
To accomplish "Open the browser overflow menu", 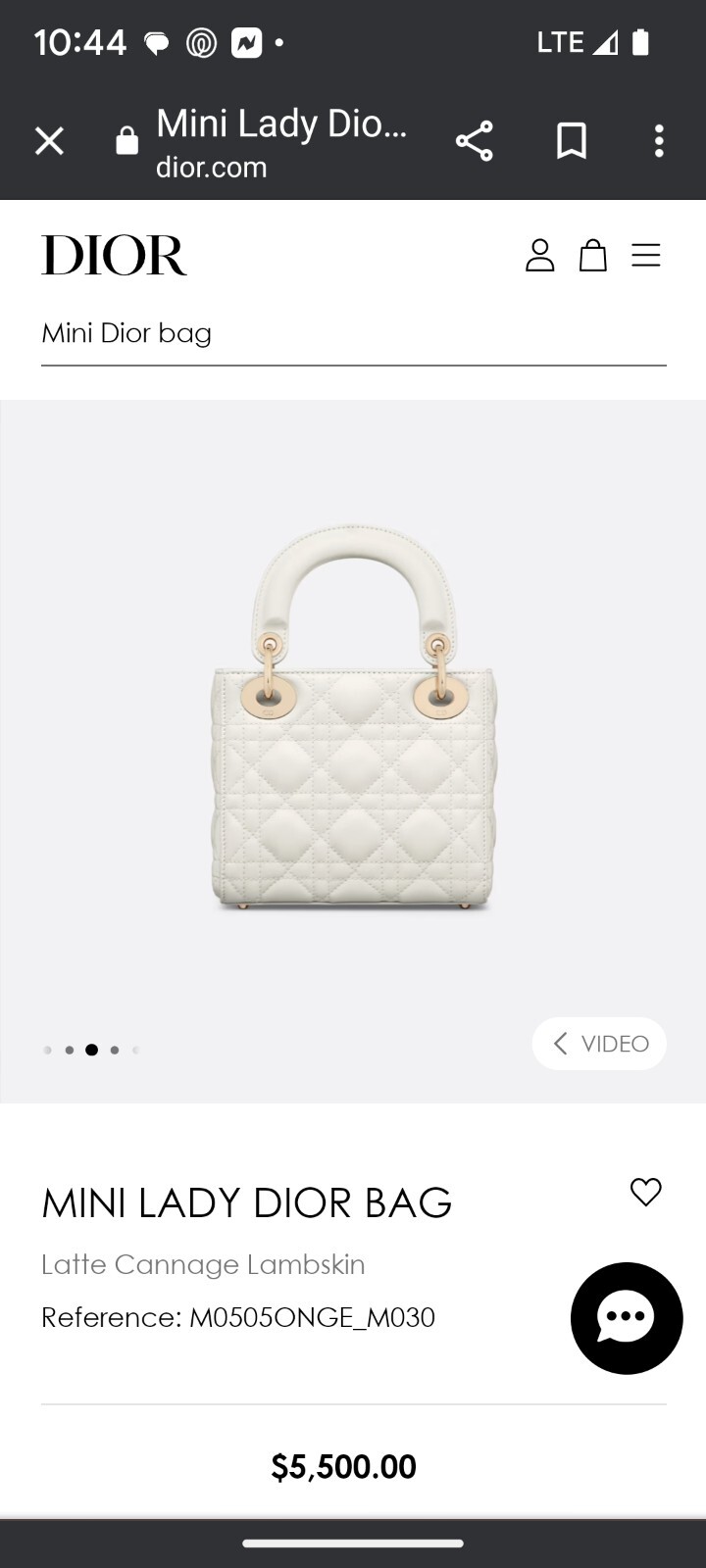I will (658, 140).
